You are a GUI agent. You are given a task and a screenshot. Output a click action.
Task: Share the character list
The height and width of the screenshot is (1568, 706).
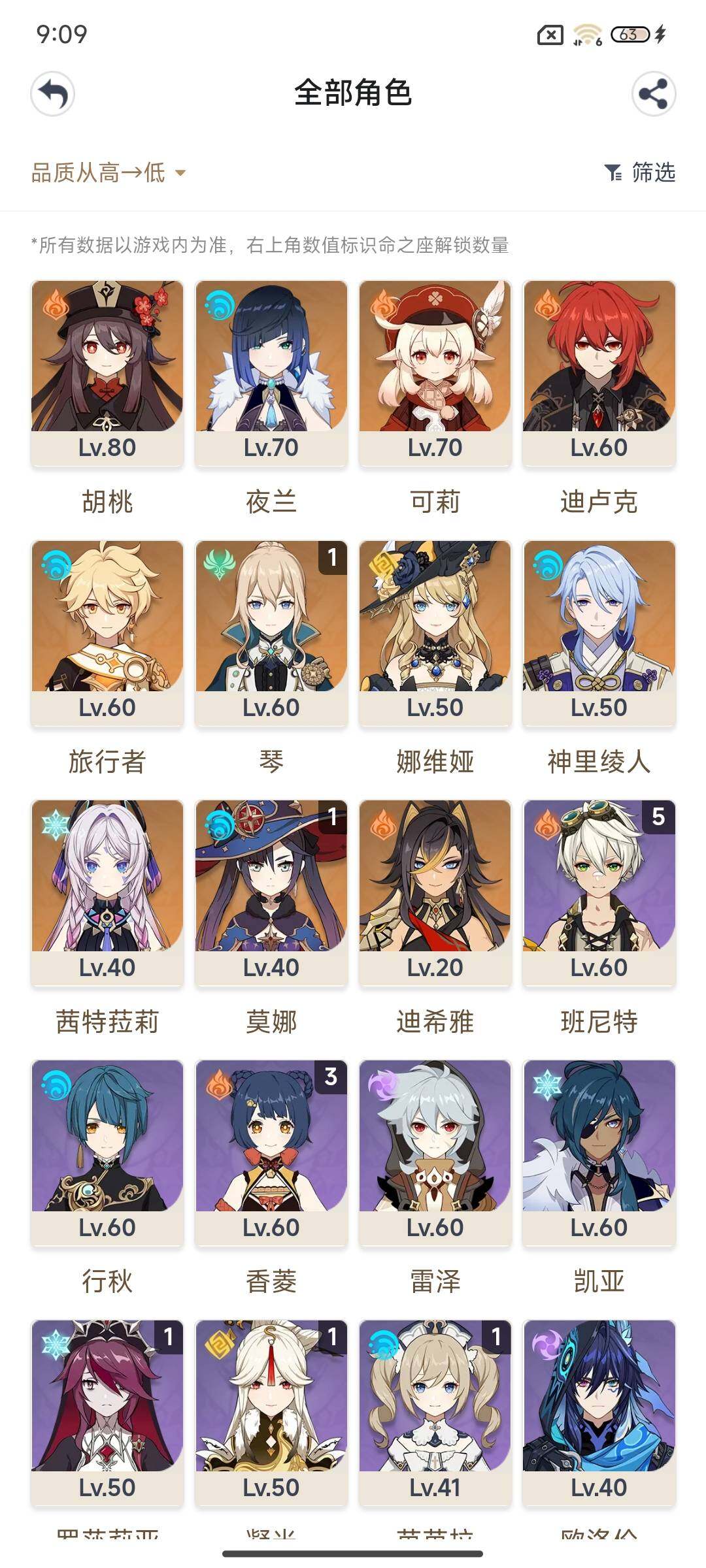(653, 94)
